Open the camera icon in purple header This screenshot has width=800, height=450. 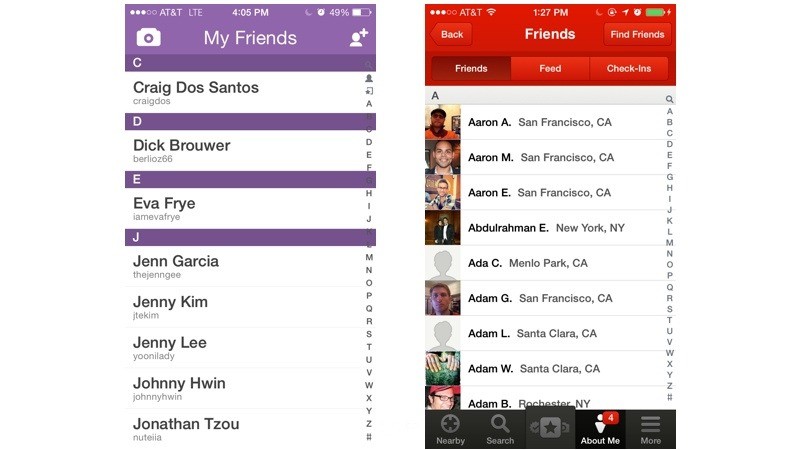click(x=149, y=38)
